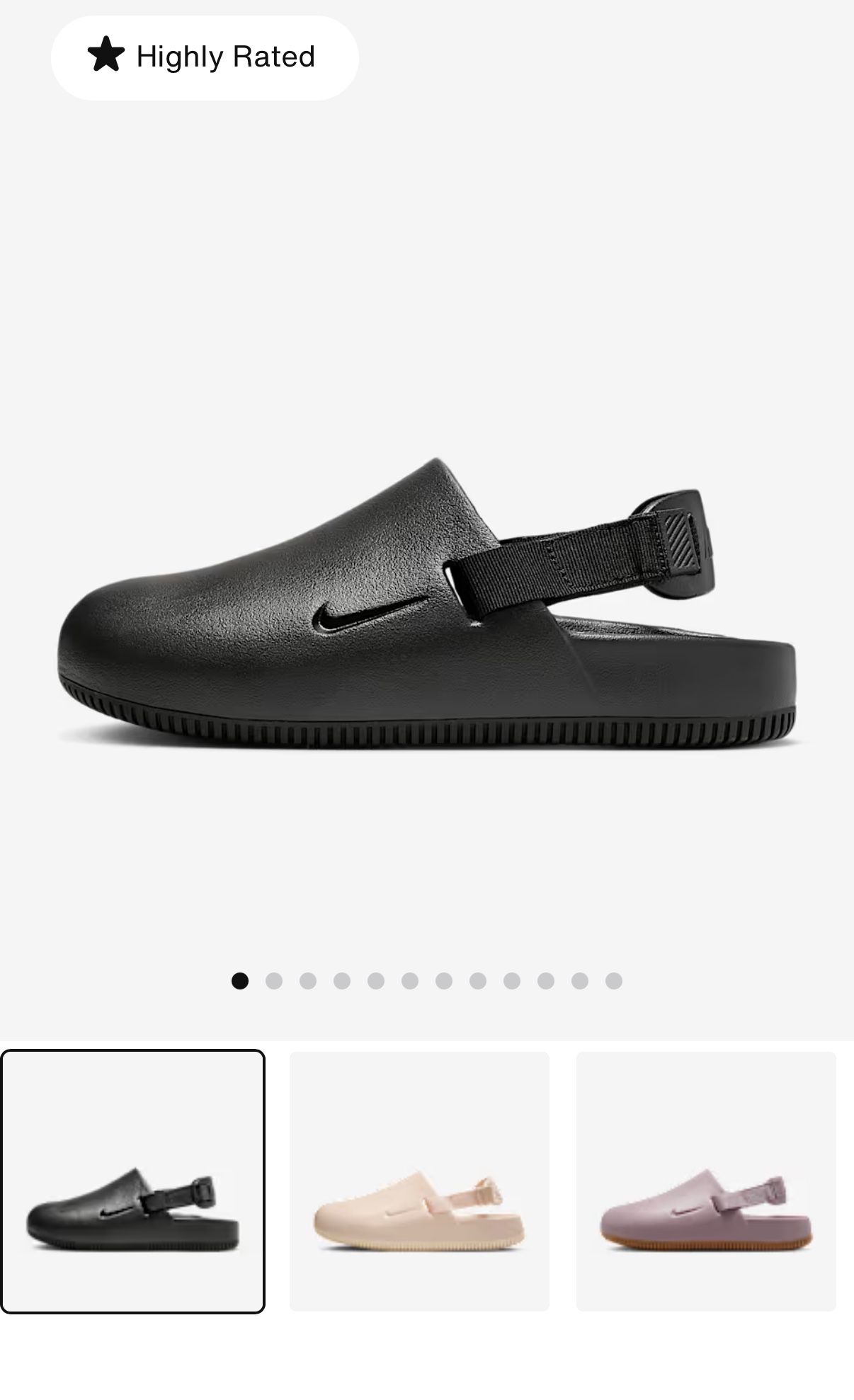This screenshot has width=854, height=1400.
Task: Click the star icon on the Highly Rated badge
Action: click(x=106, y=55)
